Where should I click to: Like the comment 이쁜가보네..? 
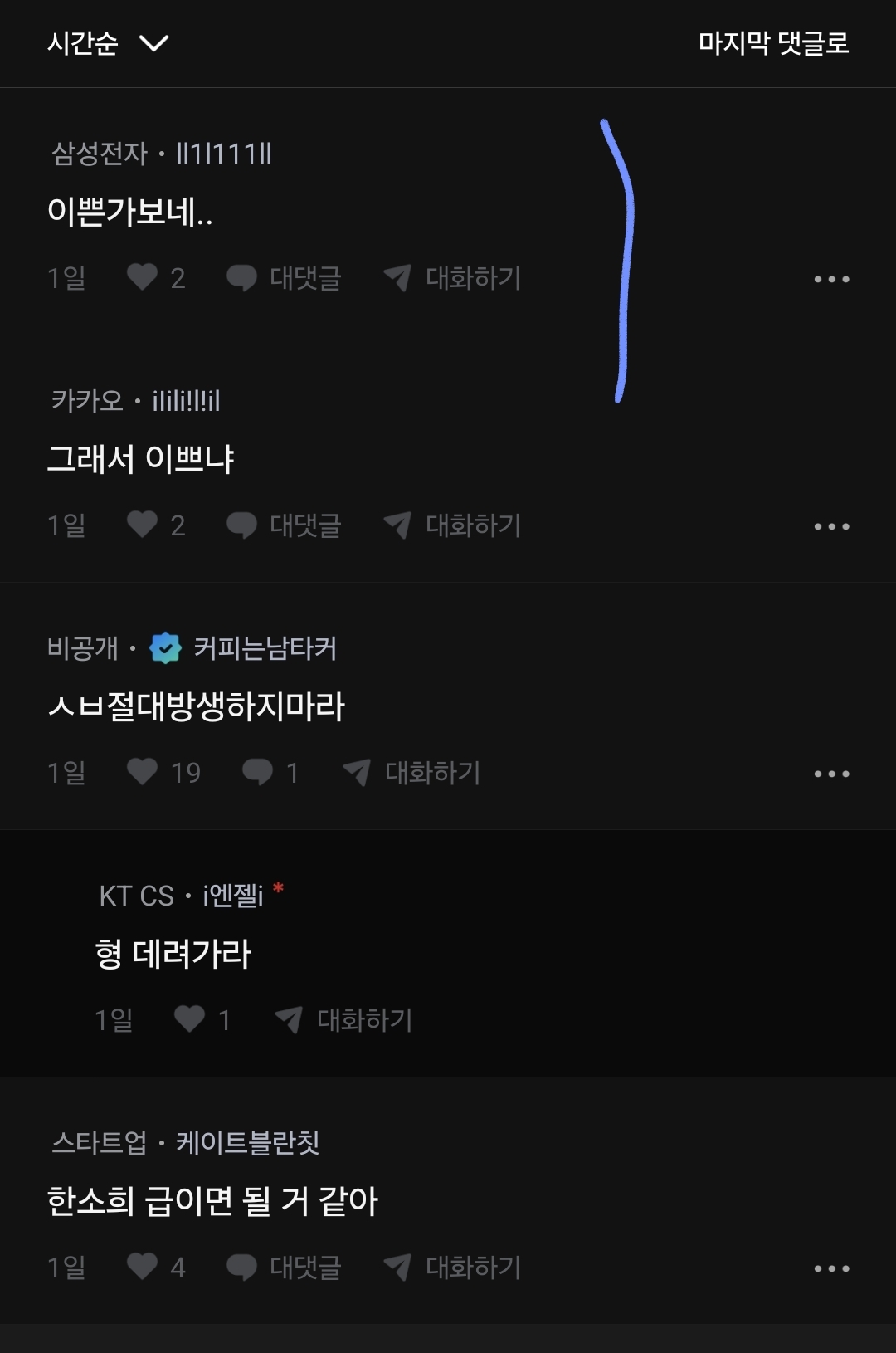tap(143, 277)
